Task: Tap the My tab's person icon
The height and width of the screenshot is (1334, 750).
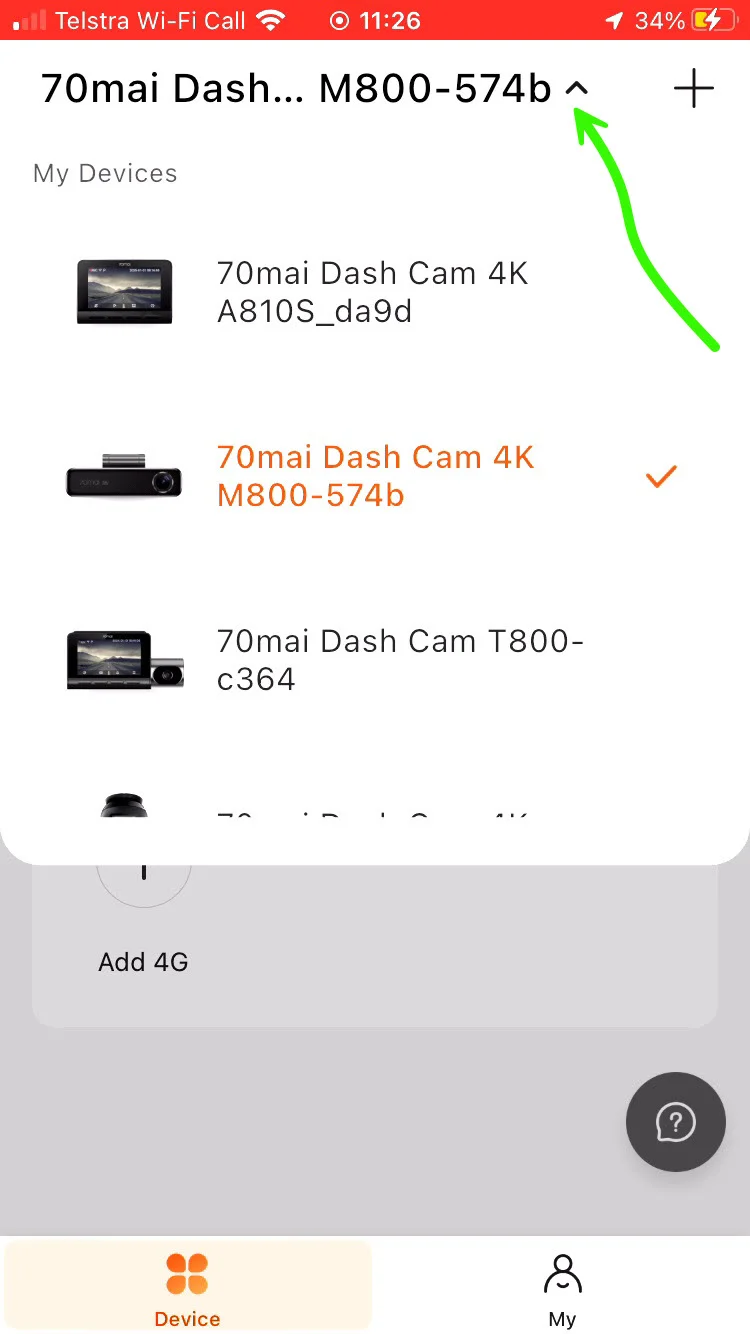Action: point(562,1270)
